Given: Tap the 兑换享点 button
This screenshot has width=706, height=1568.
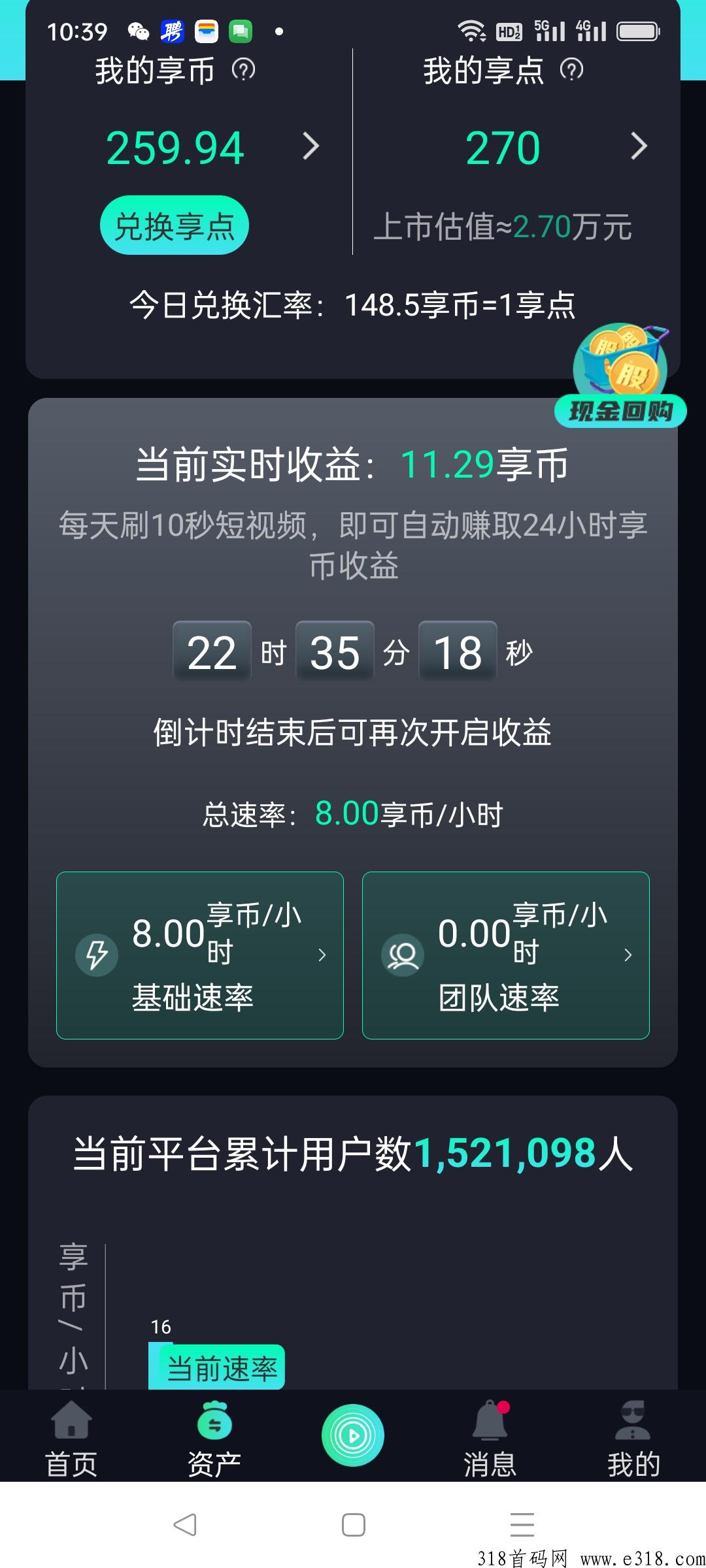Looking at the screenshot, I should coord(175,226).
